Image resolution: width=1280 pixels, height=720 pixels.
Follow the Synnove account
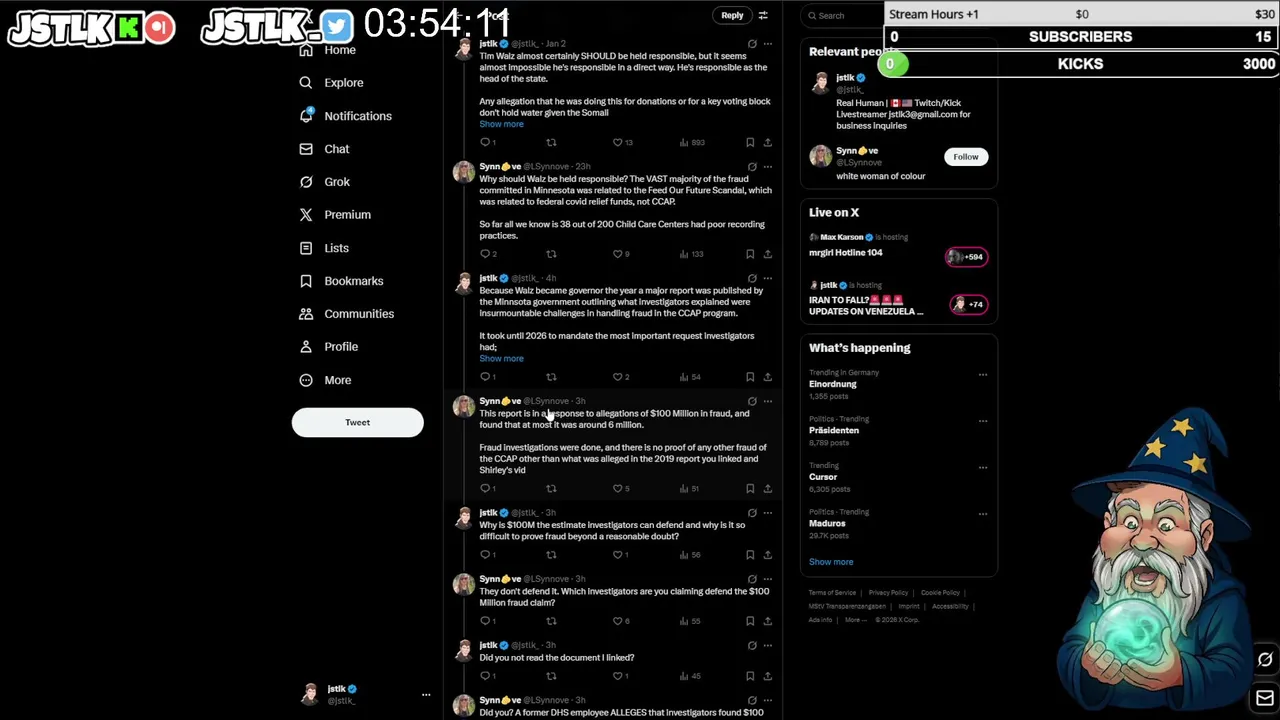pos(965,157)
